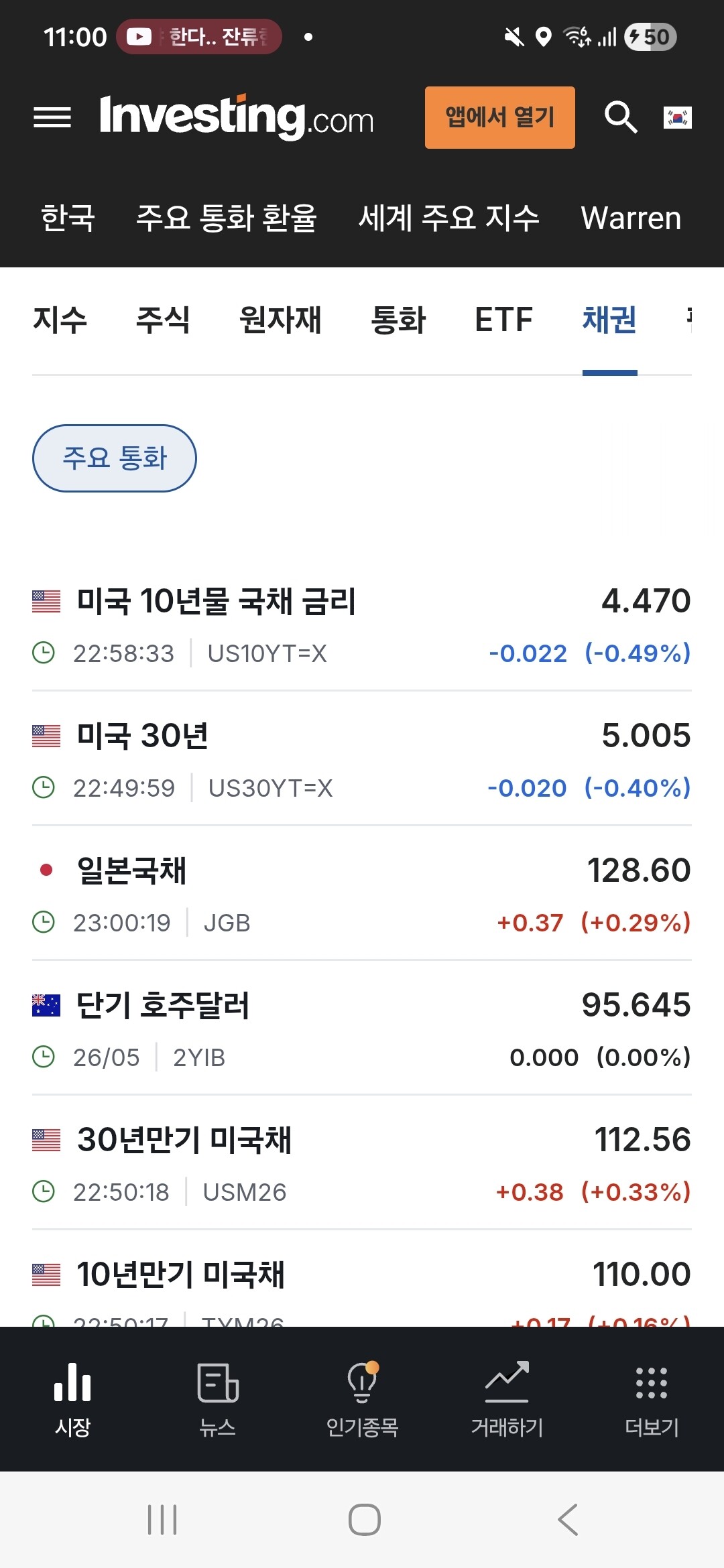Open the 일본국채 JGB row
Image resolution: width=724 pixels, height=1568 pixels.
tap(362, 894)
